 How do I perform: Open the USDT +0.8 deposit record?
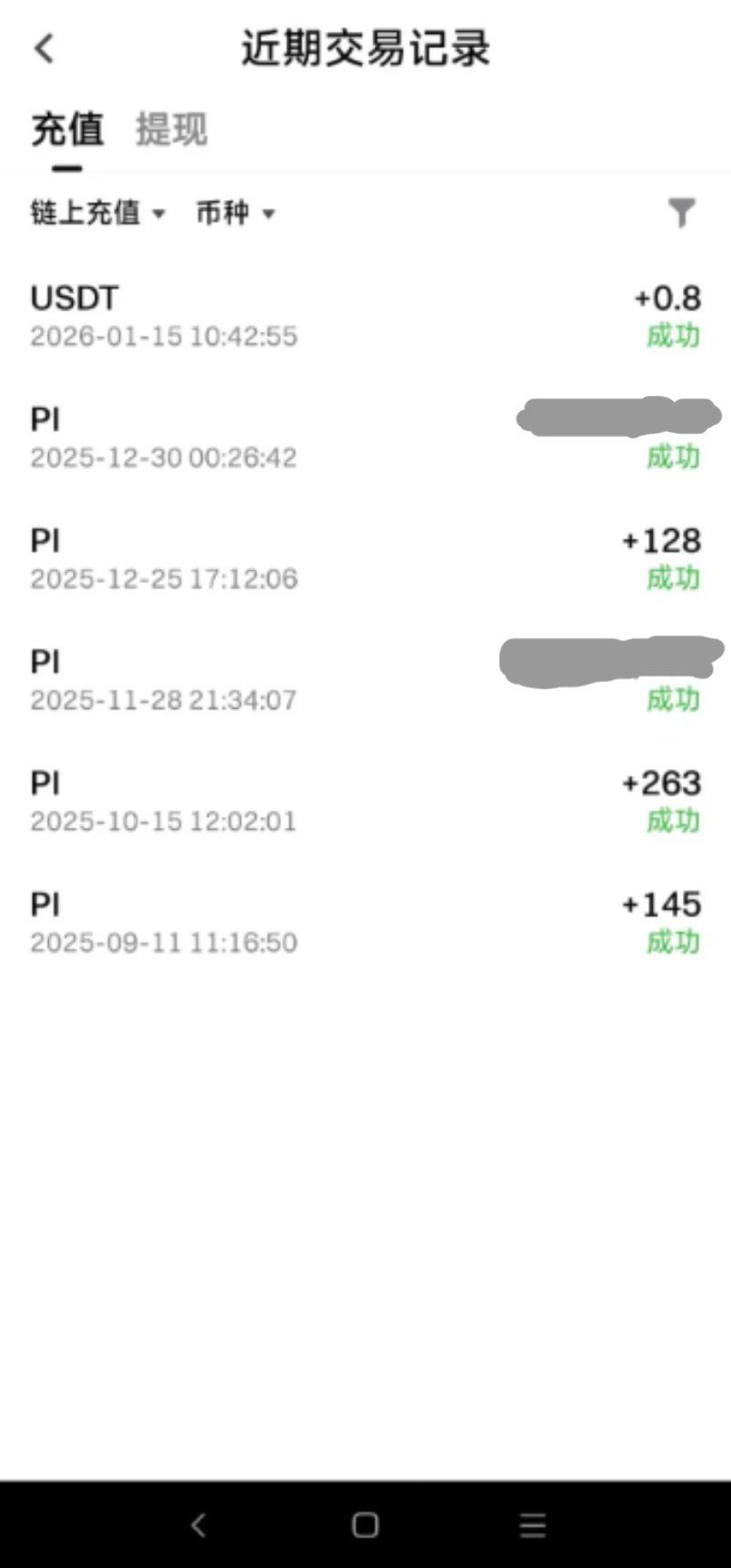(x=364, y=315)
